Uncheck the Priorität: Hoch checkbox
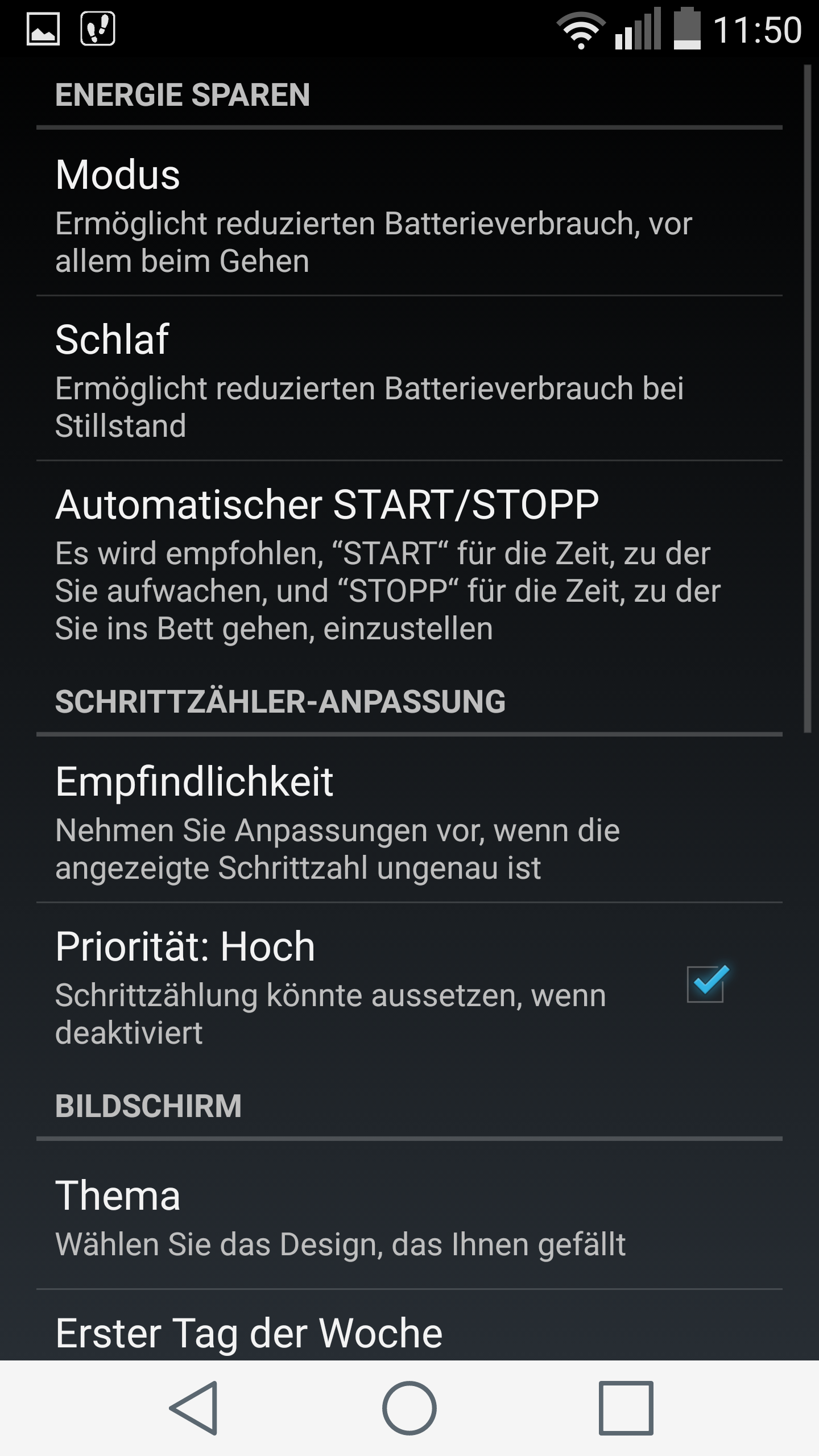Viewport: 819px width, 1456px height. (706, 983)
